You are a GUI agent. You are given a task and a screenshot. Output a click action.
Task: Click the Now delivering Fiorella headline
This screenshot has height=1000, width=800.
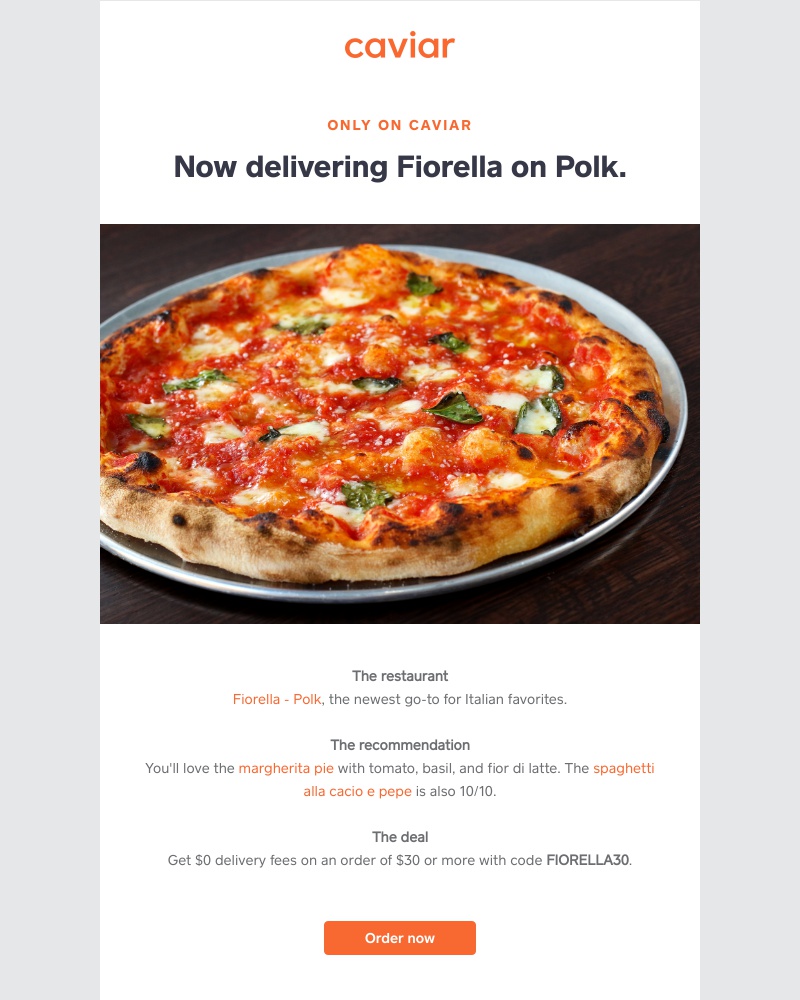399,169
